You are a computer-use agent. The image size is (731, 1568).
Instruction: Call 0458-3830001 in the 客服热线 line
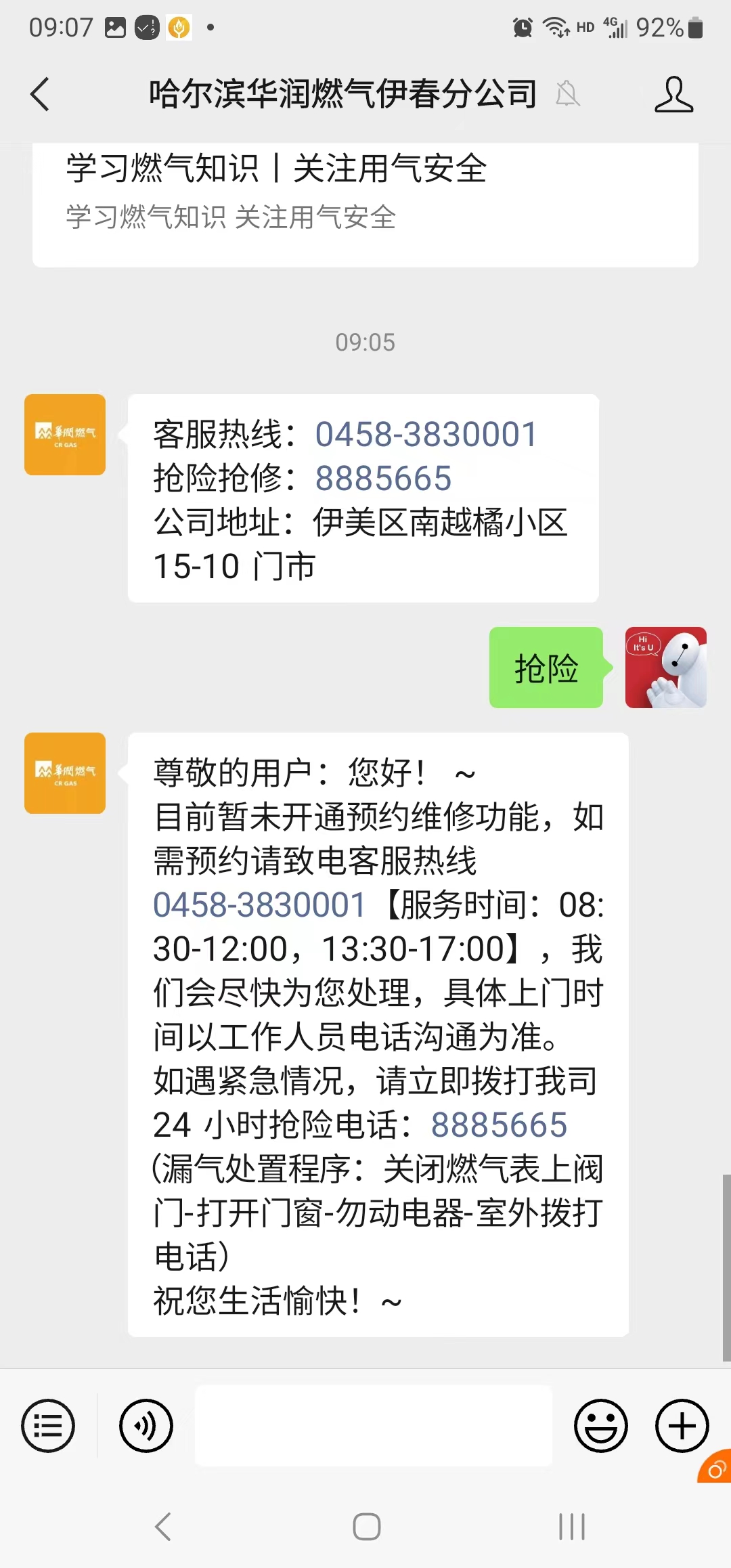coord(426,435)
